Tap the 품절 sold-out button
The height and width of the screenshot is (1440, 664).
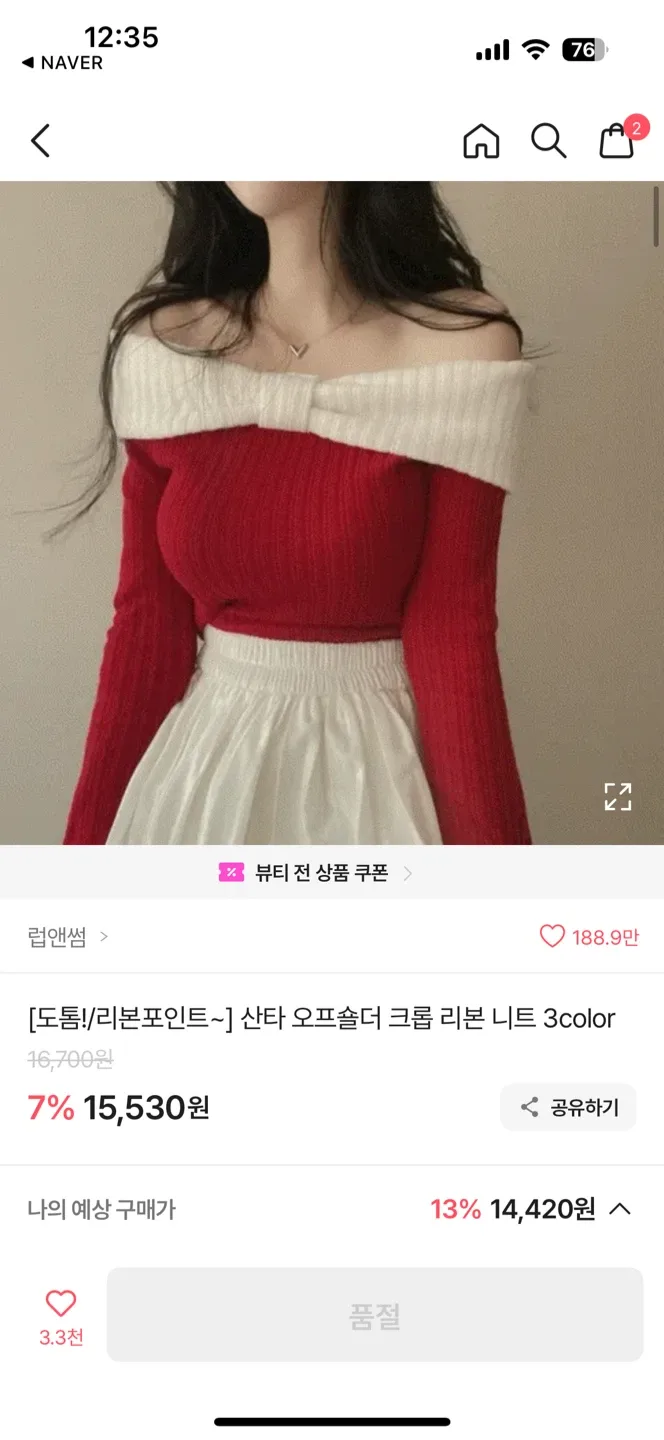[375, 1315]
